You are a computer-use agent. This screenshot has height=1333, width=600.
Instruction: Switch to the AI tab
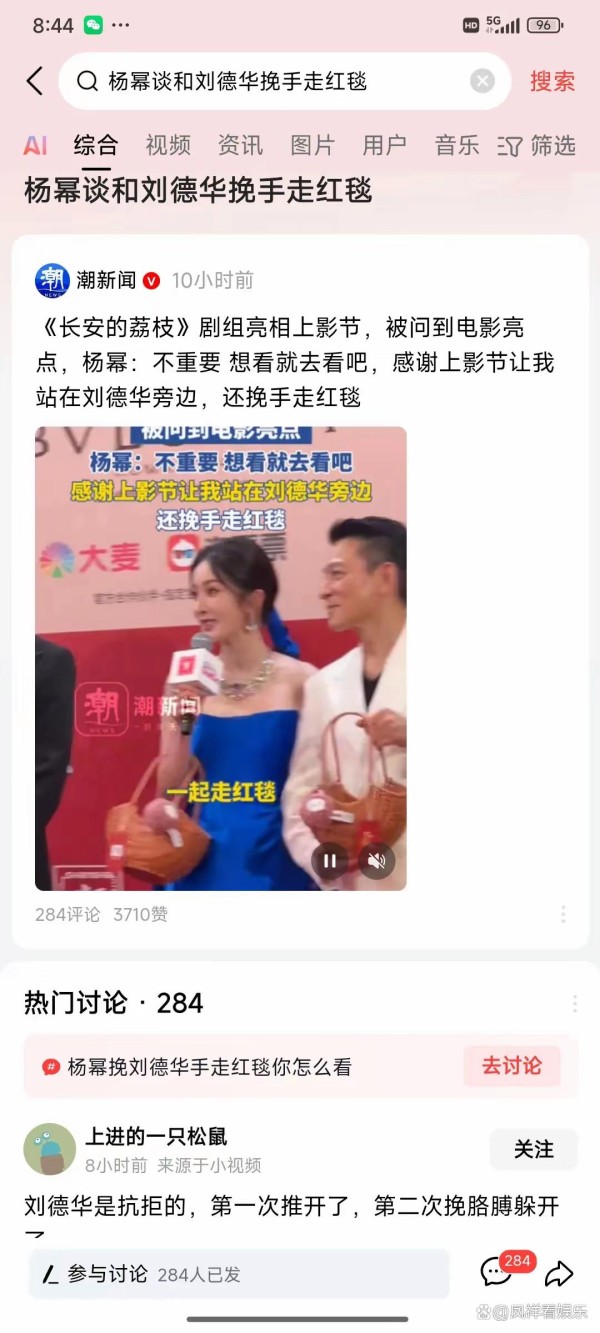tap(36, 146)
